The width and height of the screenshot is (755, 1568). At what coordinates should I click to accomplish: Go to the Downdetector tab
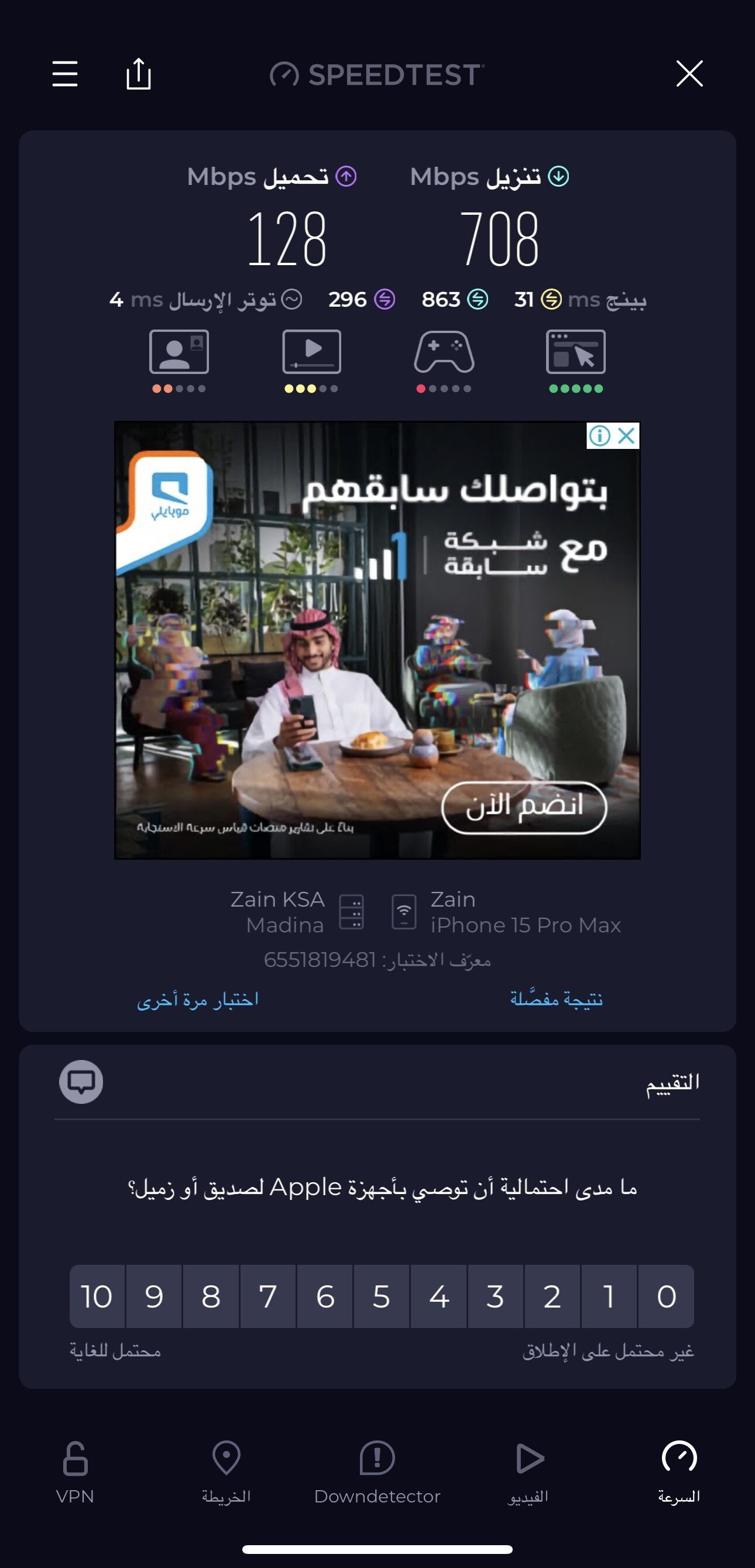click(377, 1472)
